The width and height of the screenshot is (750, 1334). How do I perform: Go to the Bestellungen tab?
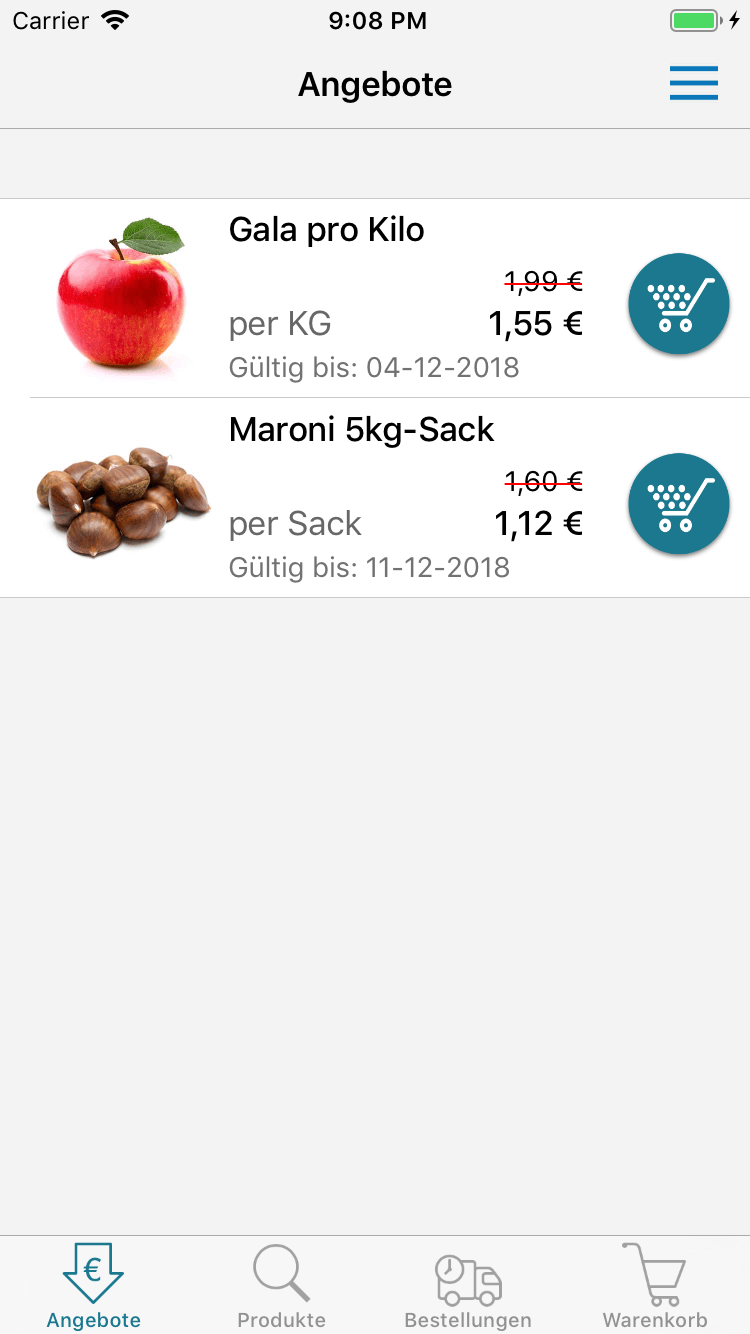click(x=468, y=1285)
